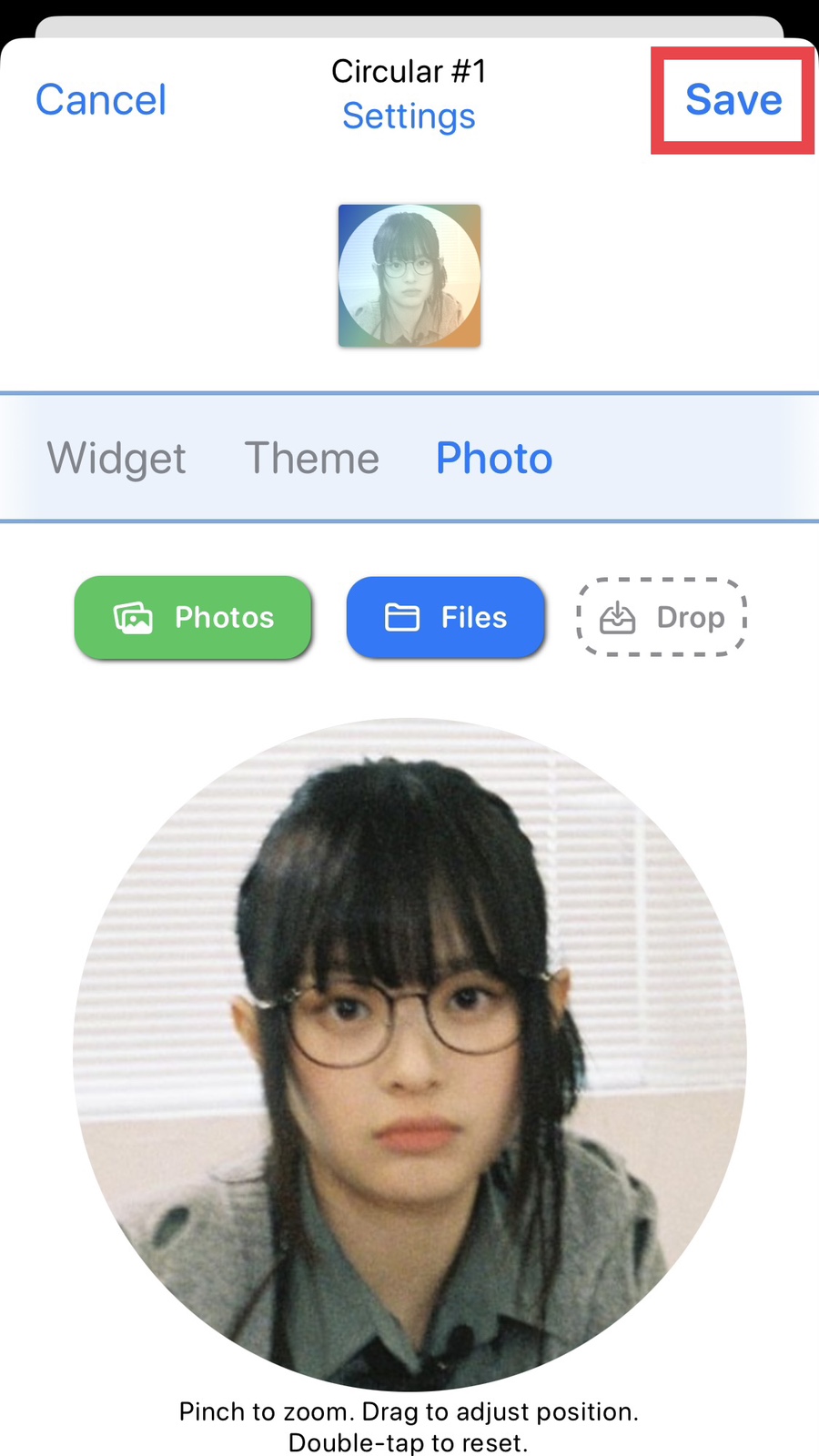The width and height of the screenshot is (819, 1456).
Task: Switch to the Widget tab
Action: pyautogui.click(x=116, y=458)
